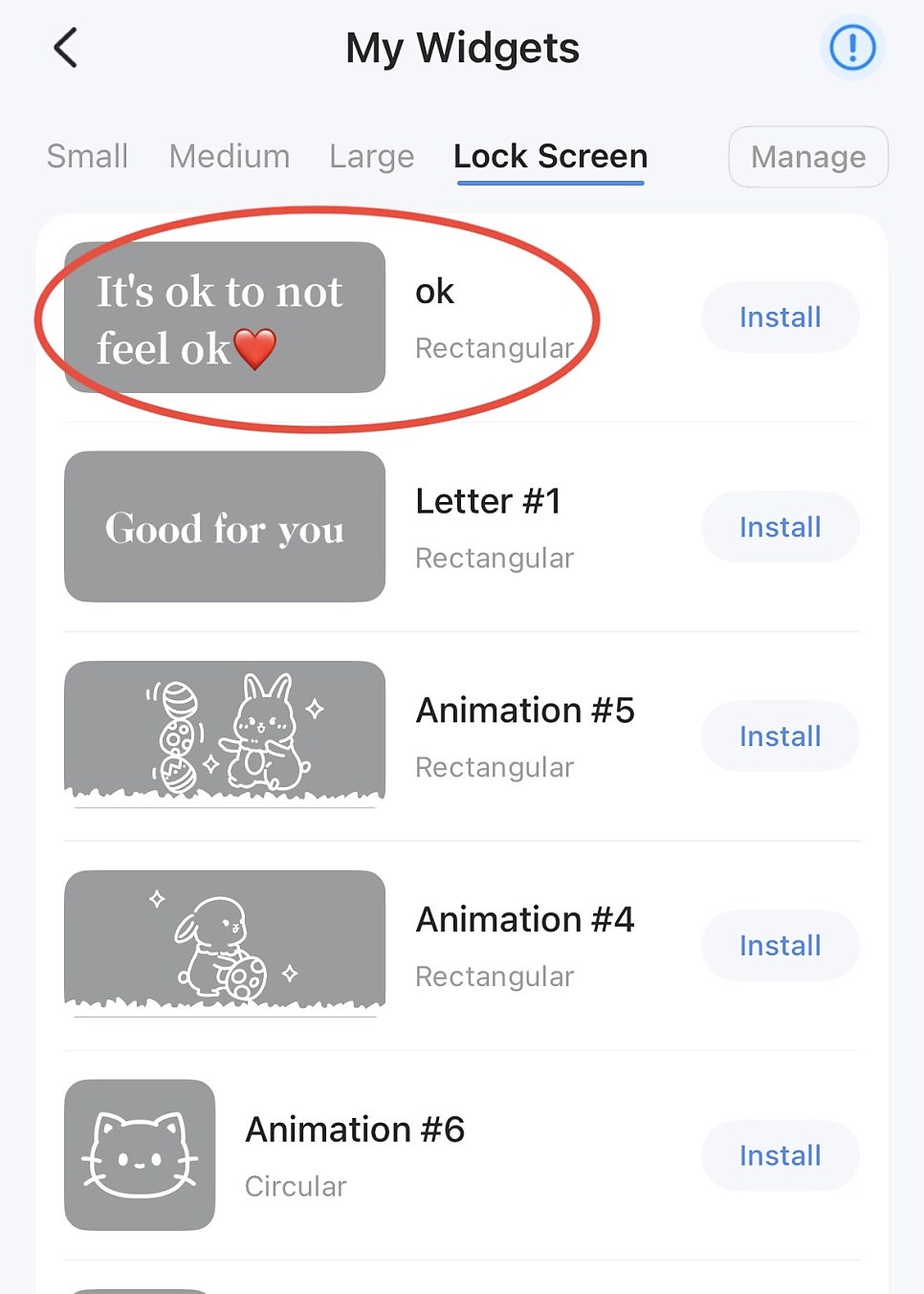The image size is (924, 1294).
Task: Switch to the Medium tab
Action: click(x=230, y=157)
